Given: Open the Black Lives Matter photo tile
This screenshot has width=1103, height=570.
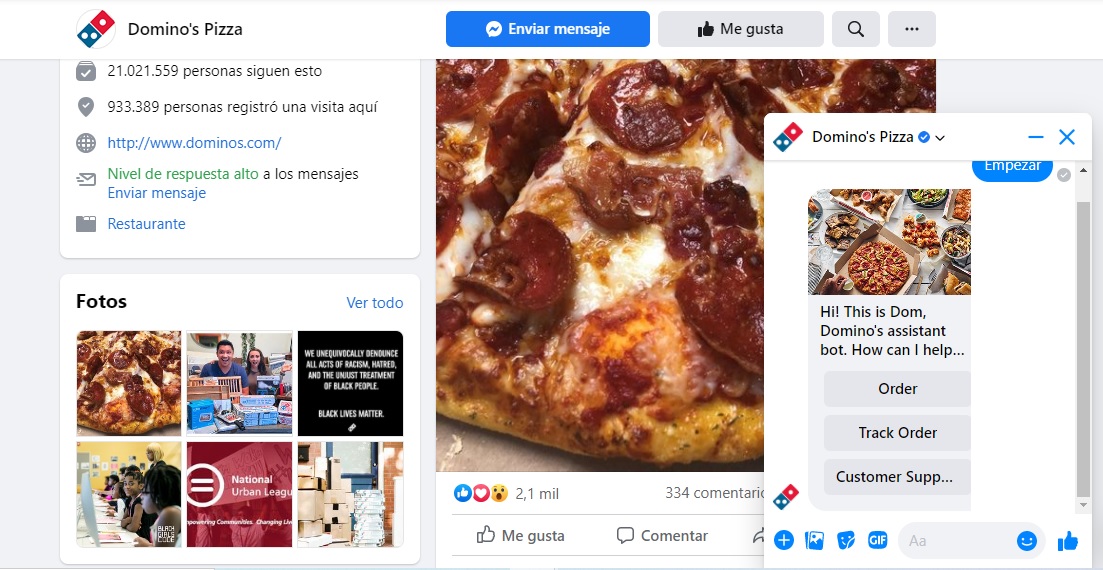Looking at the screenshot, I should point(350,383).
